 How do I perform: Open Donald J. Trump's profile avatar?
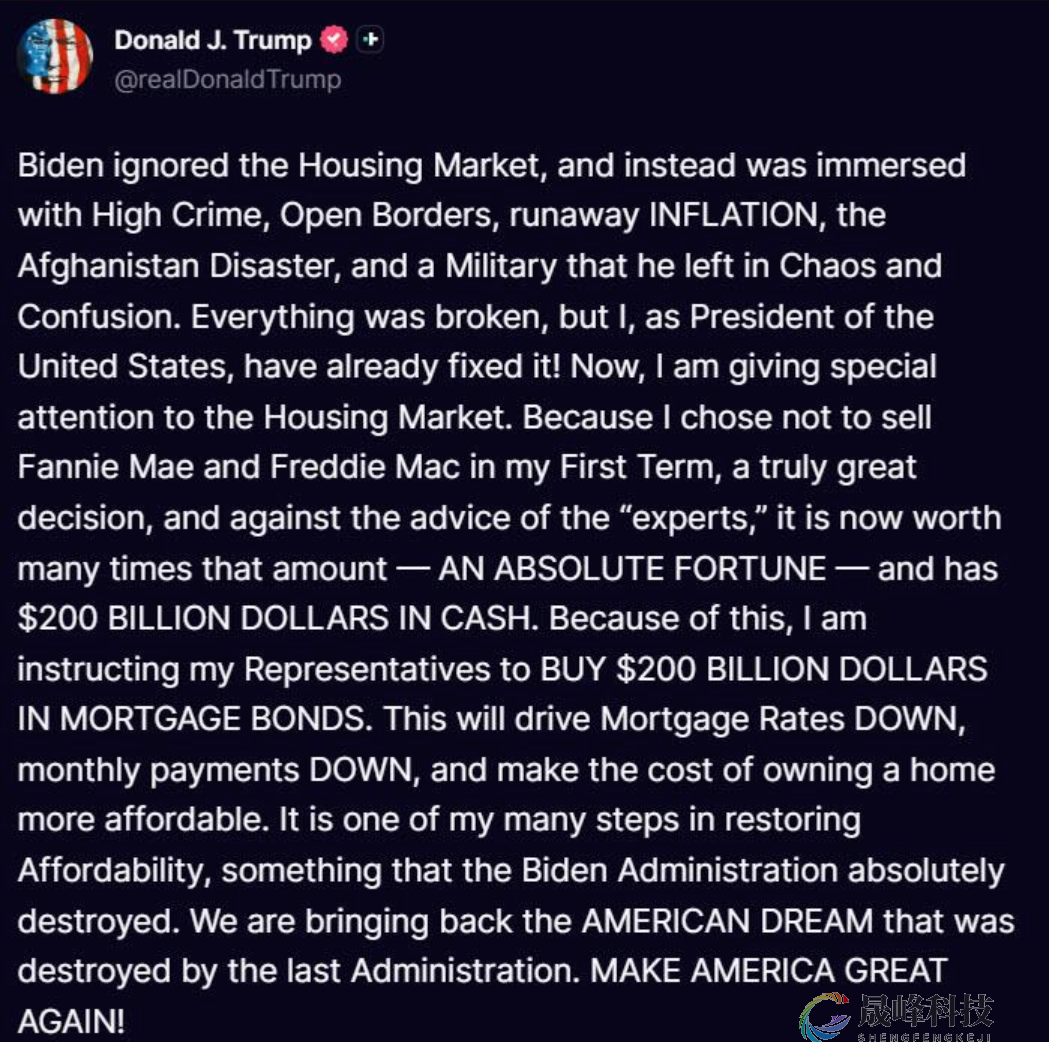point(55,56)
